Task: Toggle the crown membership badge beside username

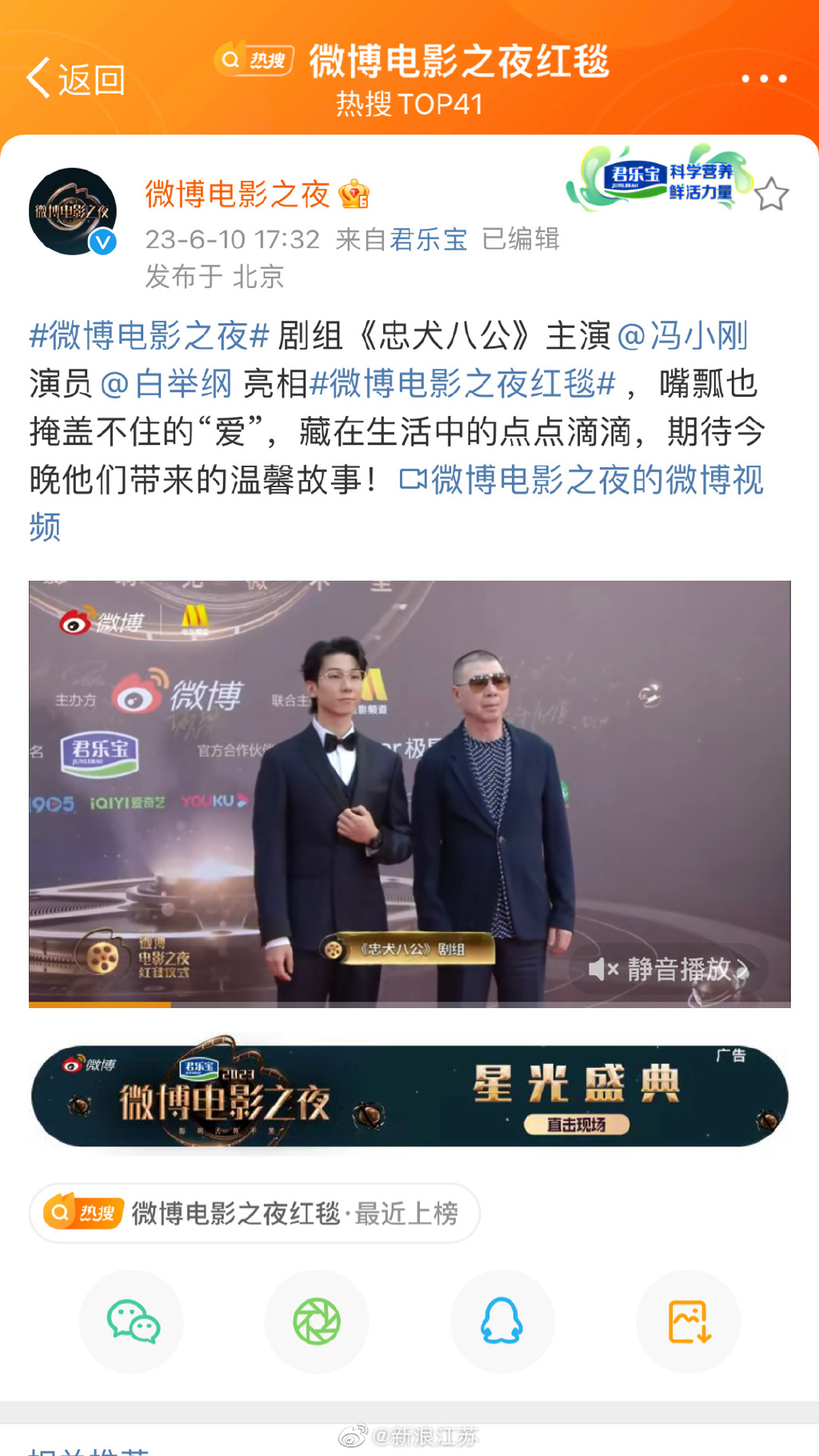Action: 354,193
